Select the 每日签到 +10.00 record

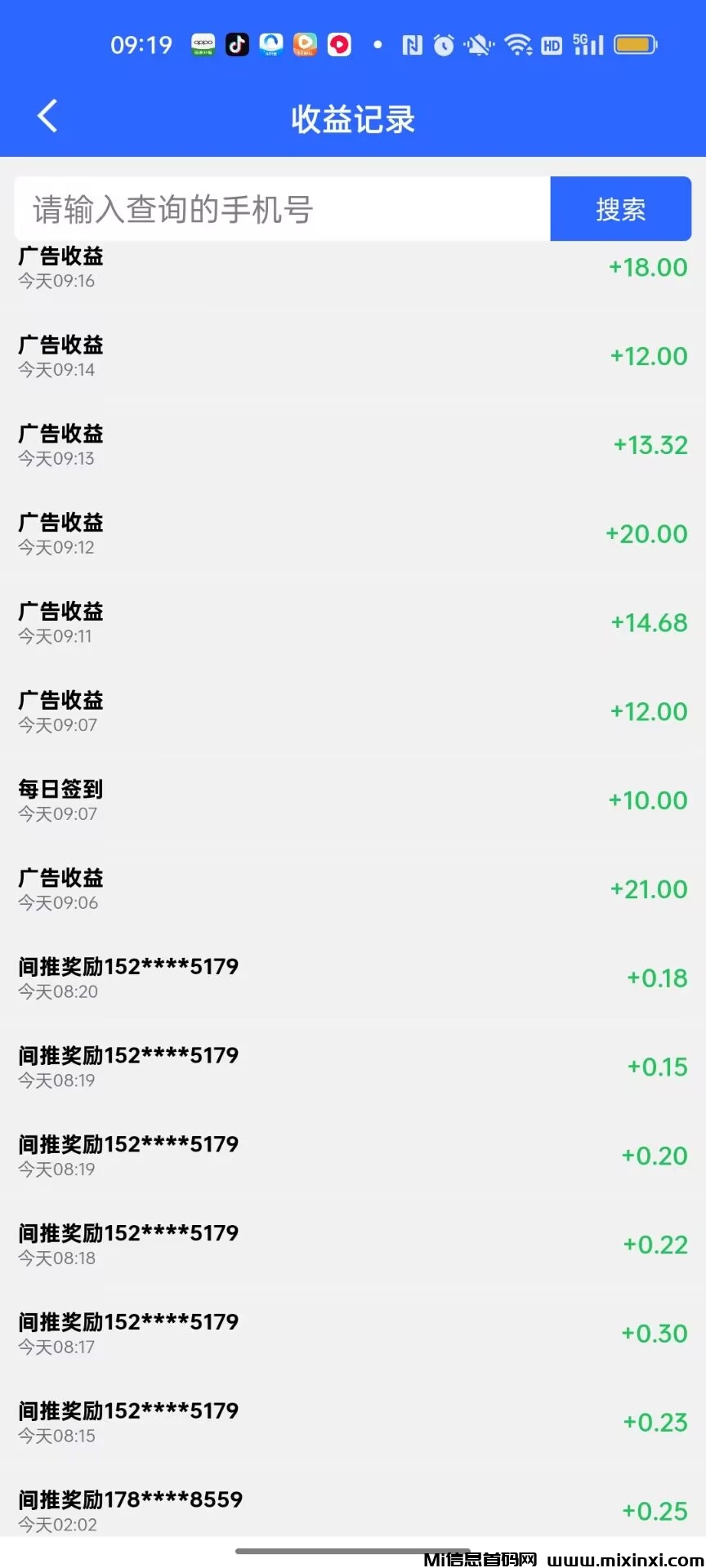pyautogui.click(x=353, y=799)
